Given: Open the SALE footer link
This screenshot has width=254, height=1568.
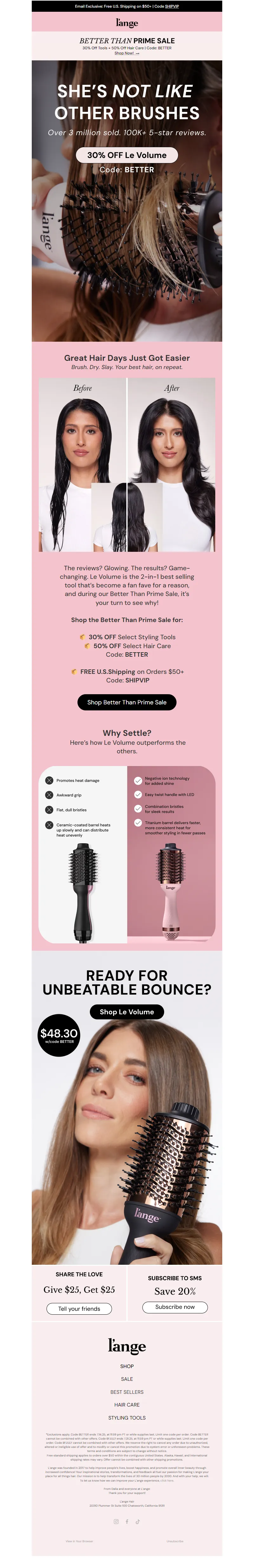Looking at the screenshot, I should tap(126, 1379).
